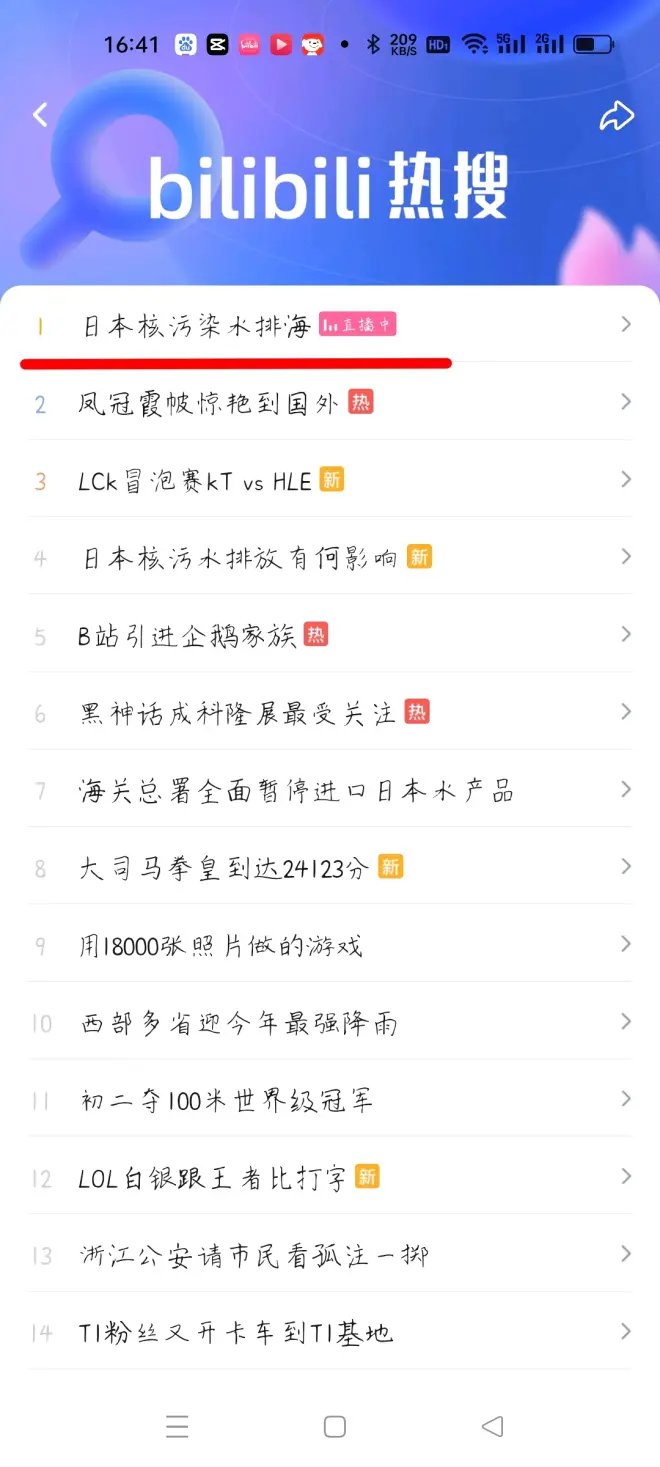The image size is (660, 1467).
Task: Open 初二夺100米世界级冠军 hot search
Action: [x=226, y=1100]
